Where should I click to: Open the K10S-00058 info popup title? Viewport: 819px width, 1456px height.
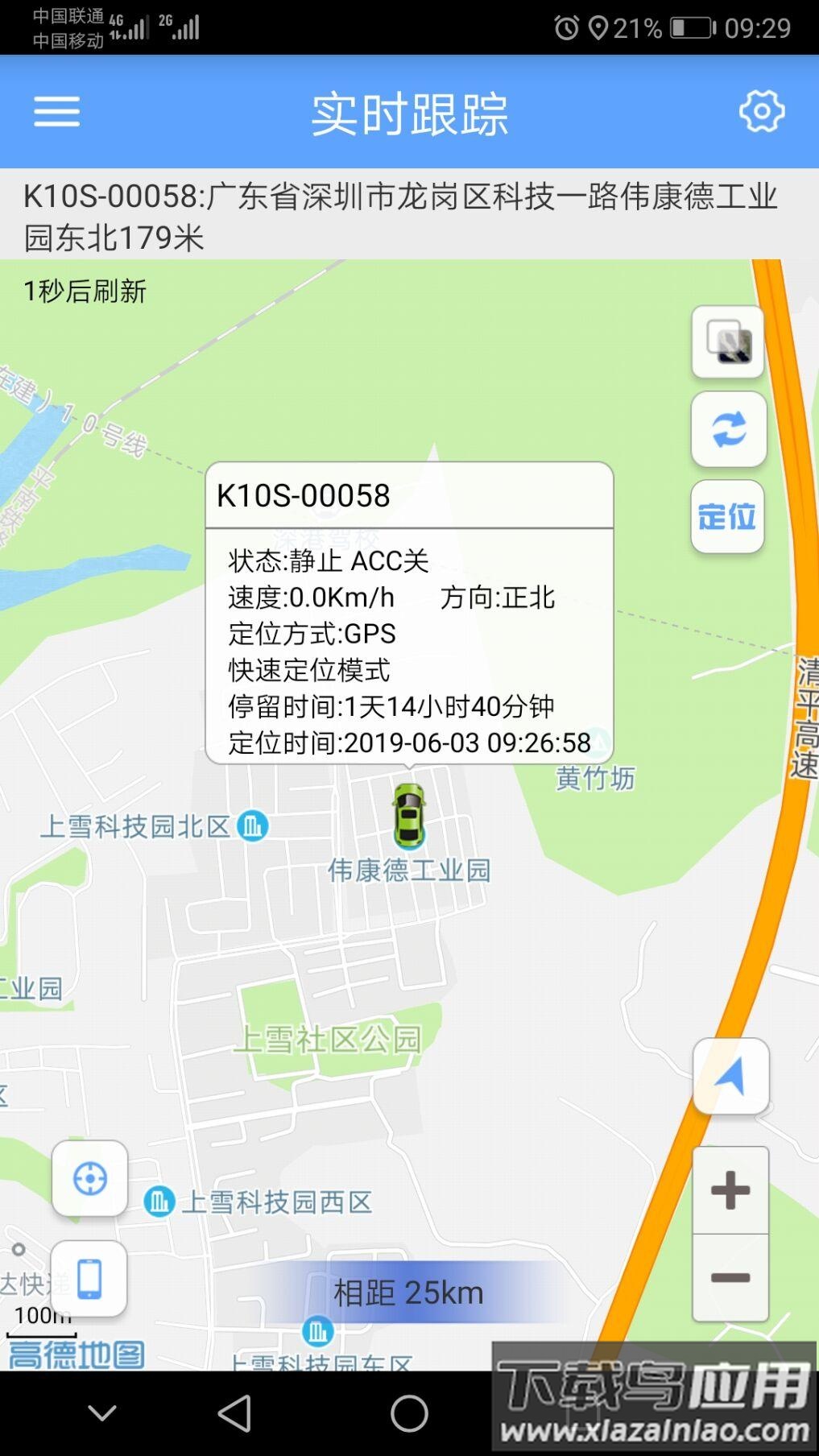coord(304,495)
